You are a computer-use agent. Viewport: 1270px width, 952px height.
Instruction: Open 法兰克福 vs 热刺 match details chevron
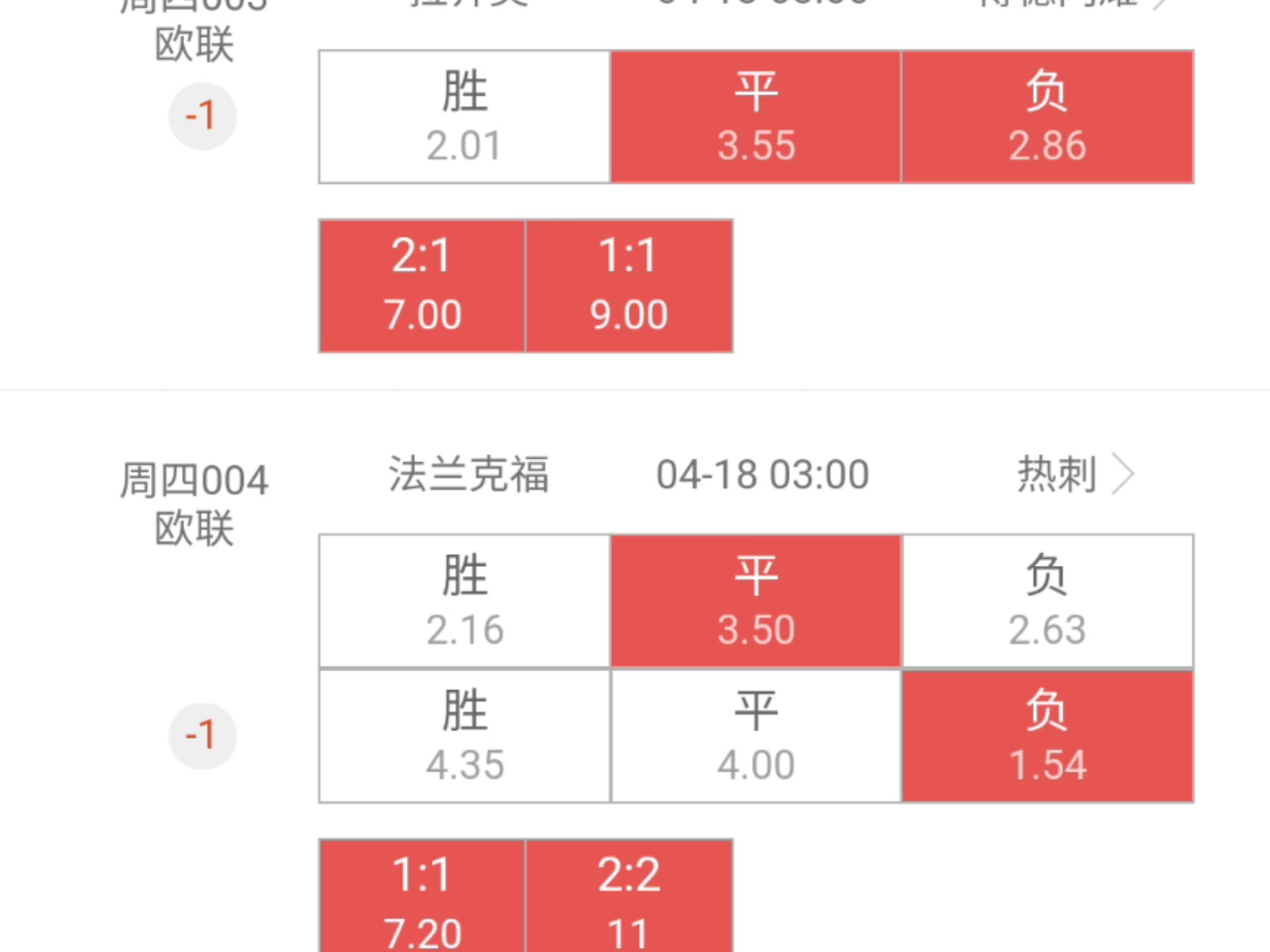(1123, 474)
